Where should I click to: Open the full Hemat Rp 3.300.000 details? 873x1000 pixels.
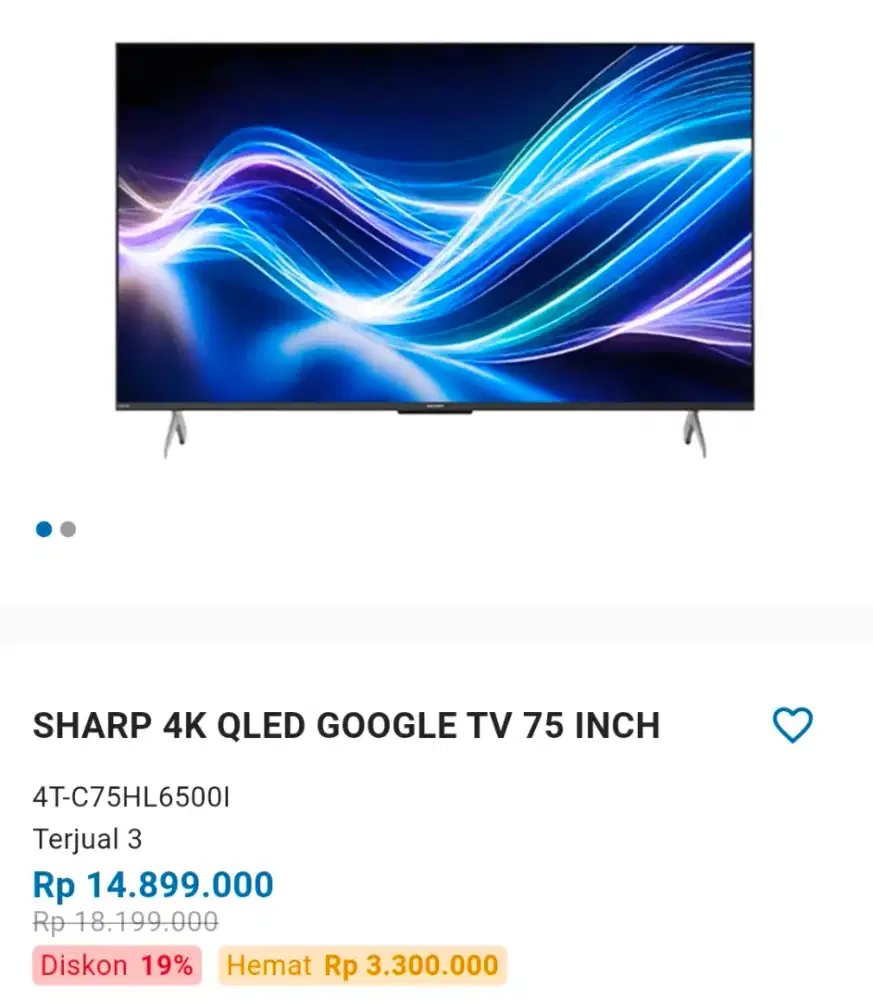coord(360,966)
